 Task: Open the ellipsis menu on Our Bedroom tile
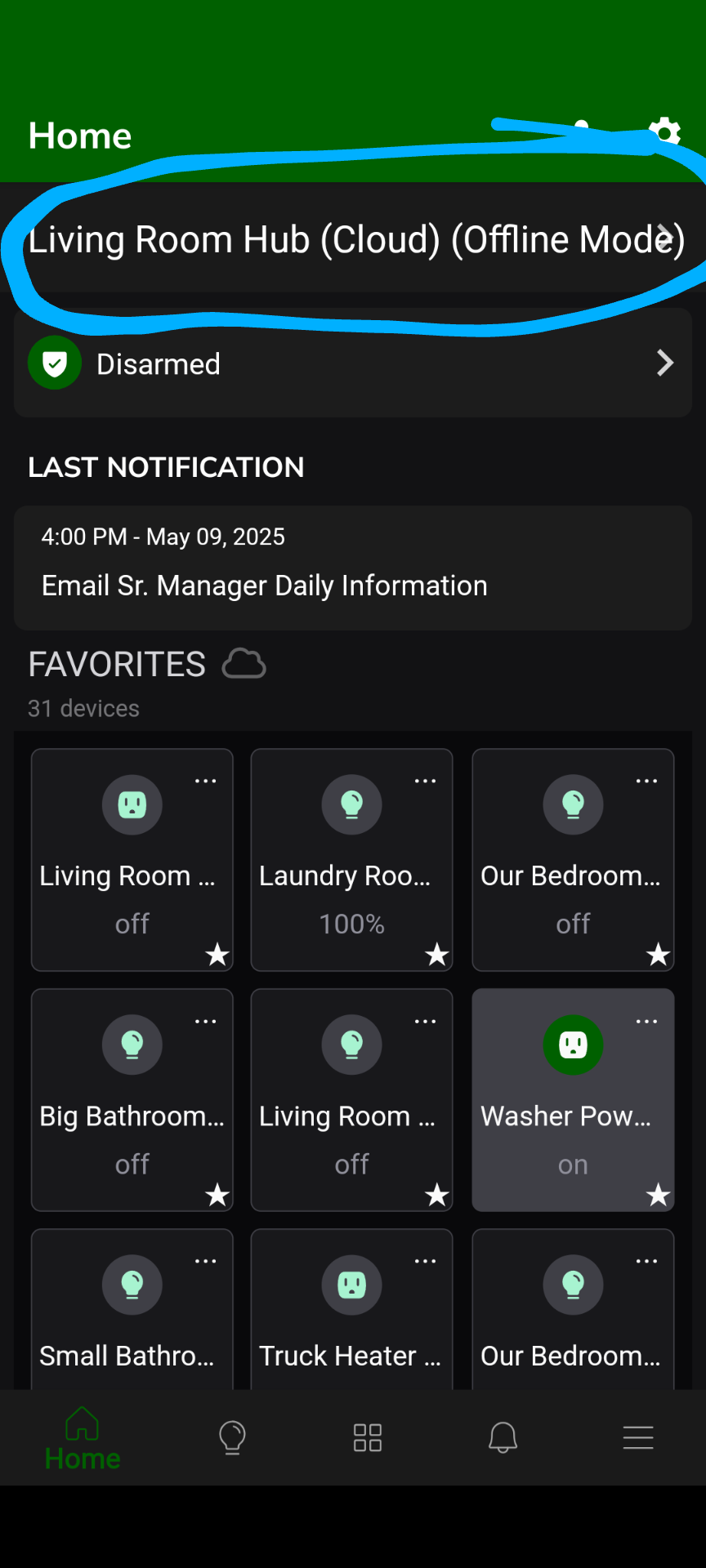(x=645, y=781)
